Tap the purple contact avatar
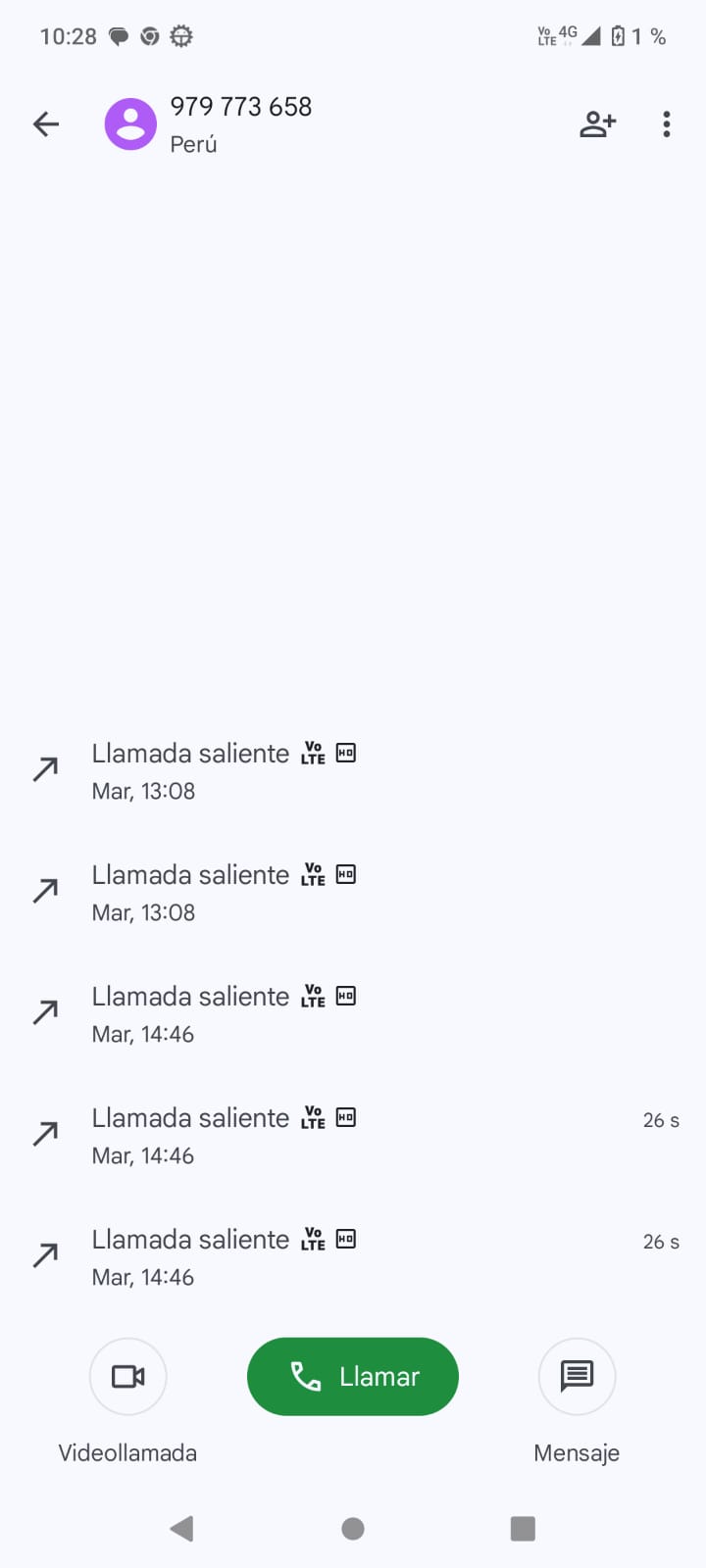This screenshot has height=1568, width=706. point(130,124)
